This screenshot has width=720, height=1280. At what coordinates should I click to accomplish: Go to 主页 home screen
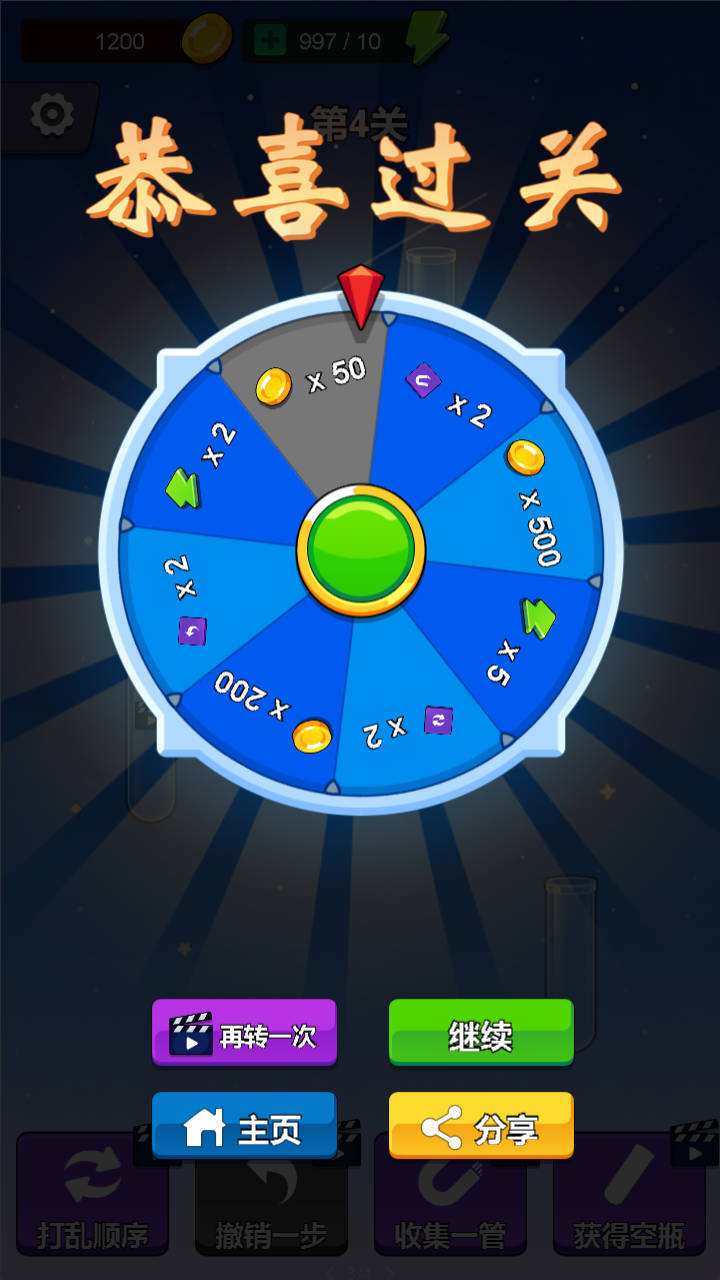(x=244, y=1127)
